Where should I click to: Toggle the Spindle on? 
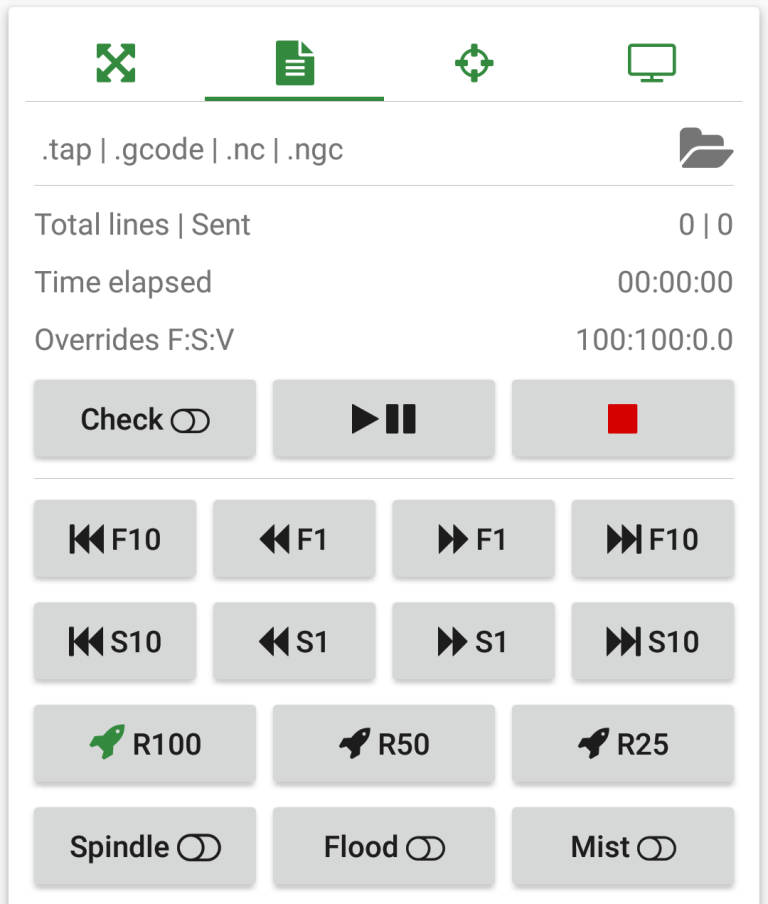pos(144,846)
